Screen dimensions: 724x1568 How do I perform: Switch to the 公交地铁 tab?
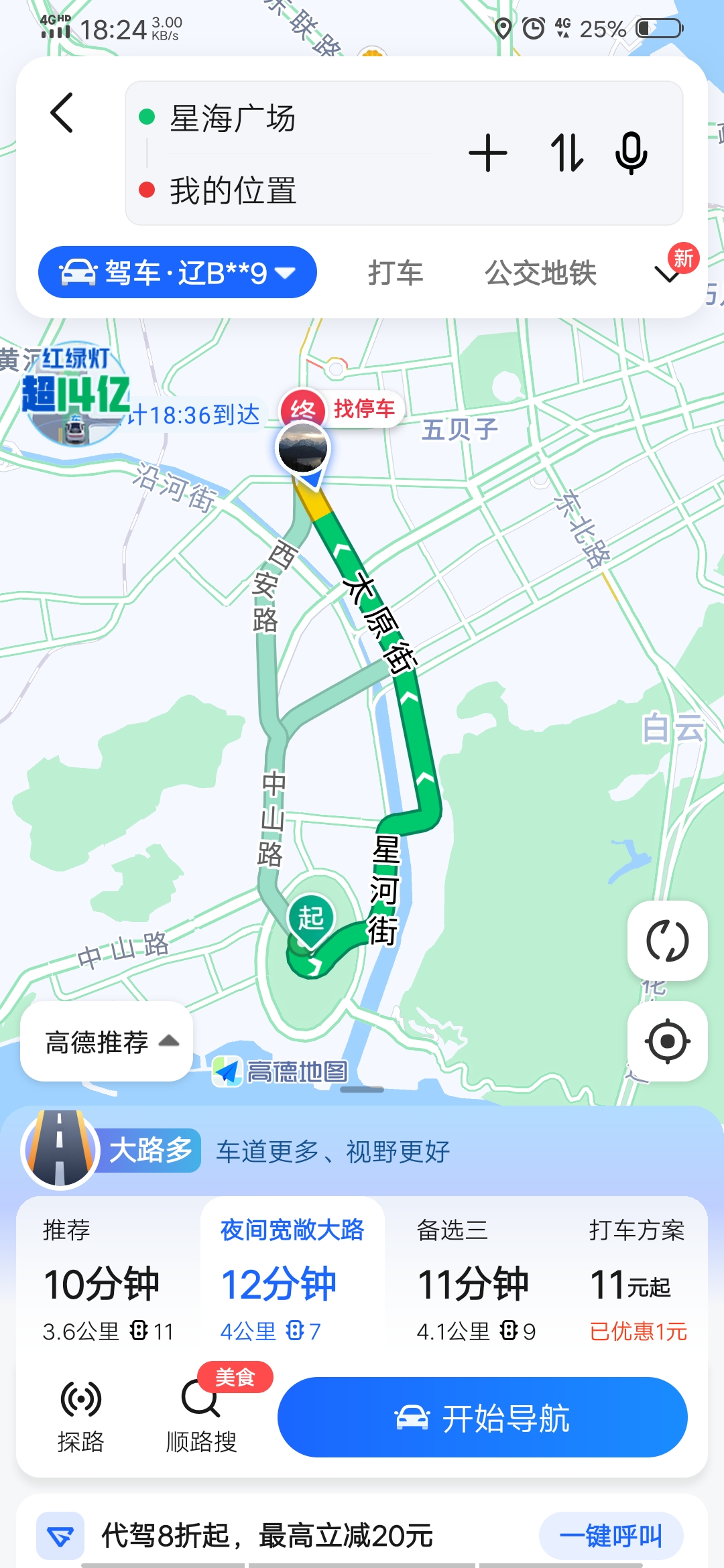point(540,273)
